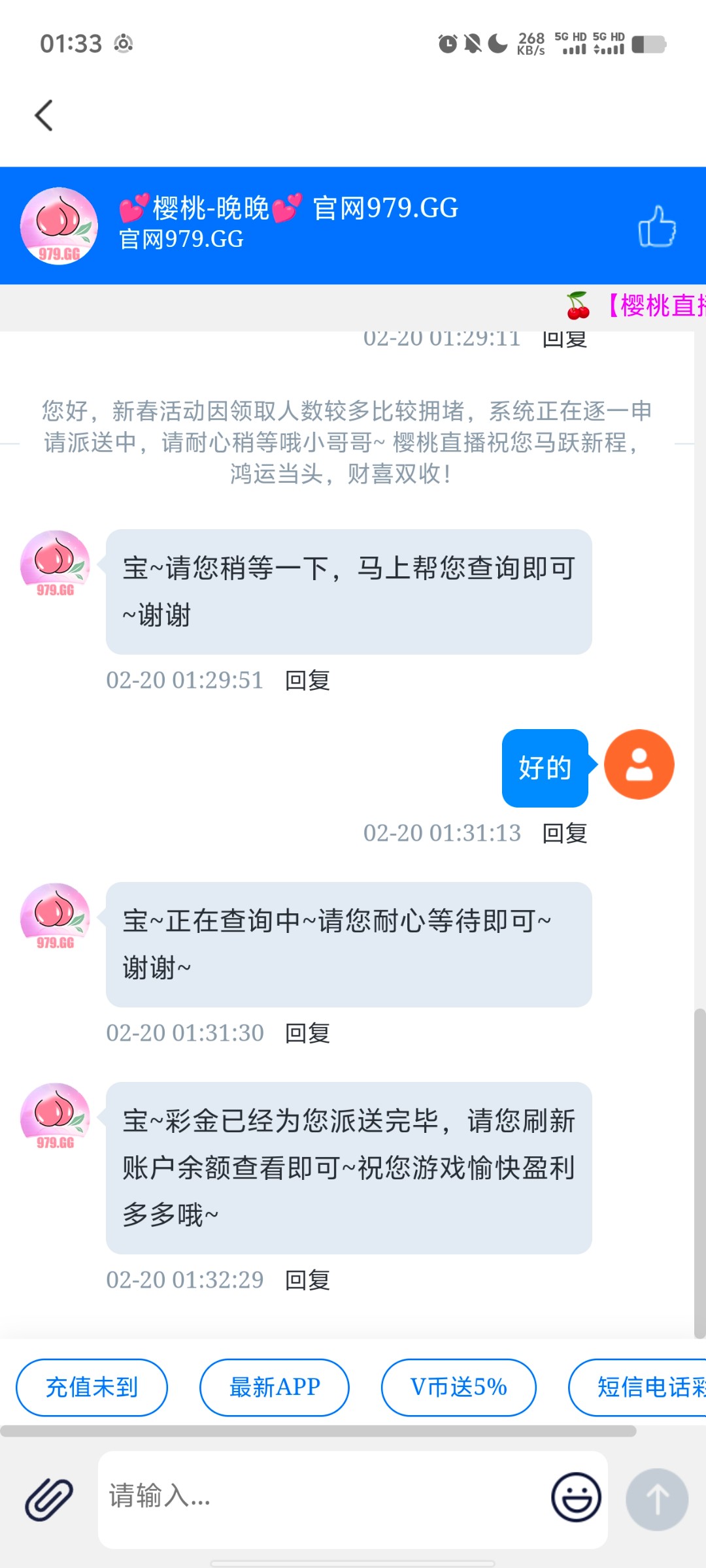The height and width of the screenshot is (1568, 706).
Task: Reply to the 01:29:51 agent message
Action: click(x=307, y=681)
